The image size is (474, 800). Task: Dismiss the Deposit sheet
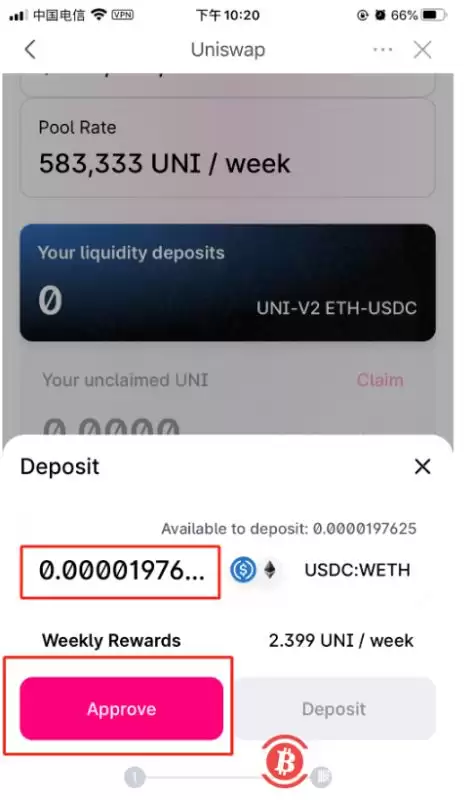[x=422, y=466]
